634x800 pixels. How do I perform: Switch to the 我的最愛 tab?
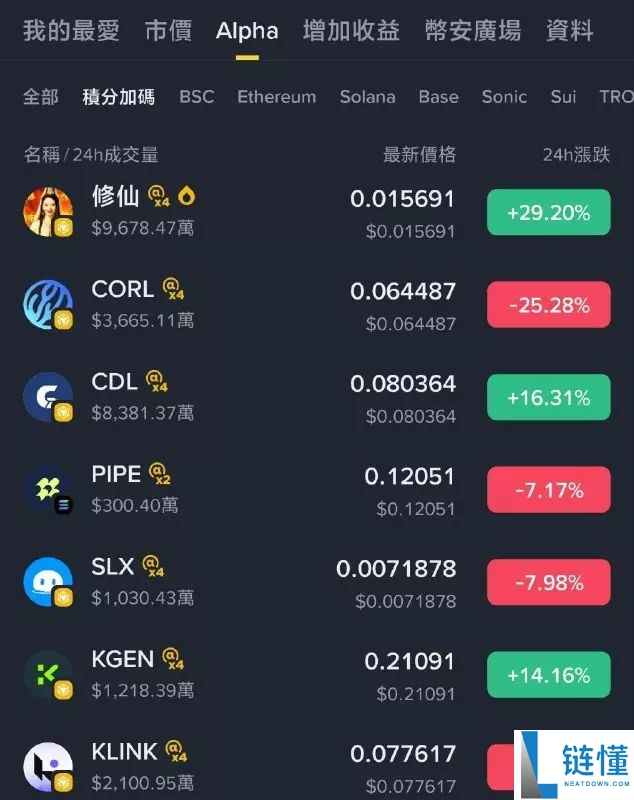pos(71,31)
